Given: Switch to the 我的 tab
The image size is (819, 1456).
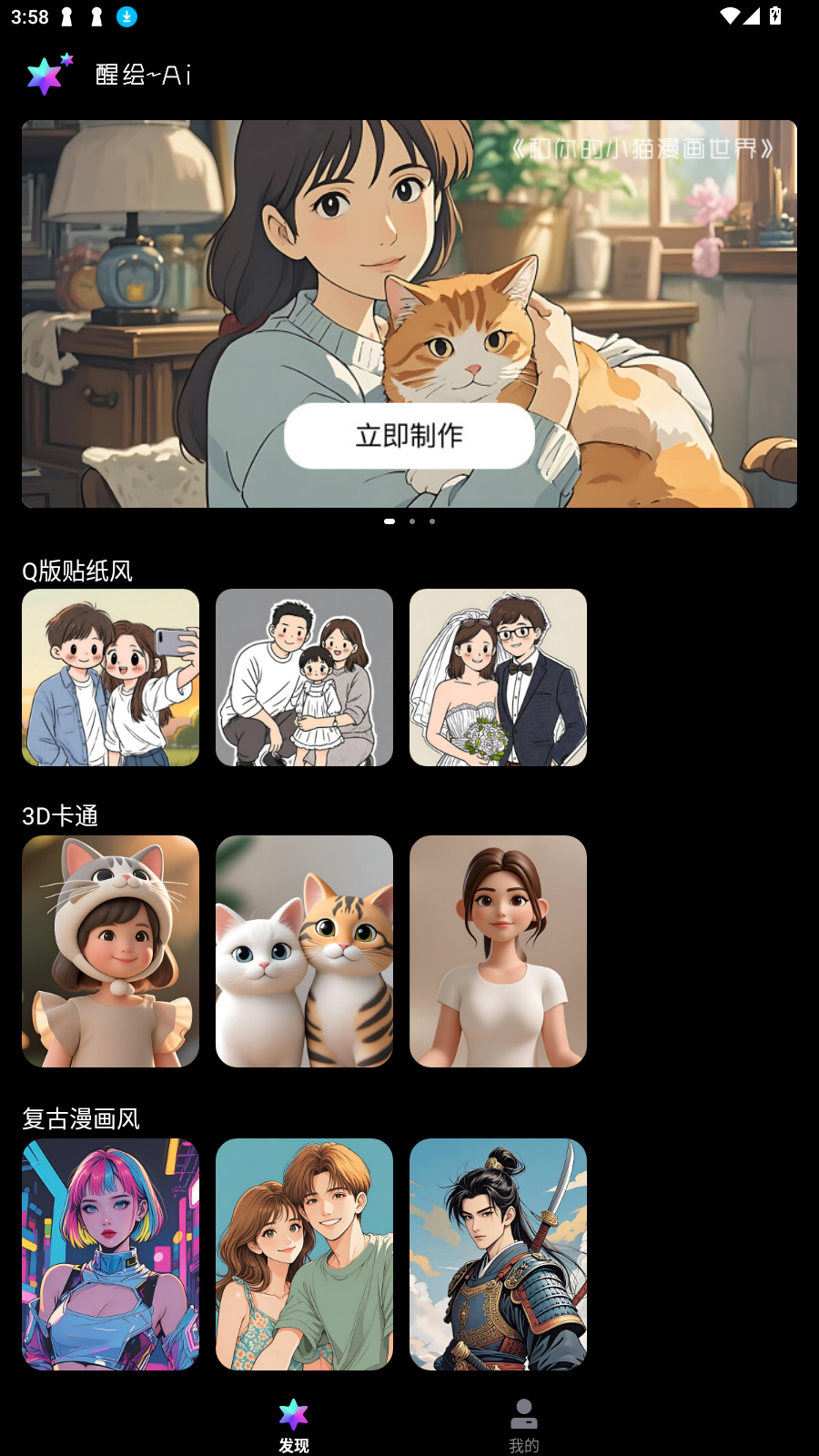Looking at the screenshot, I should tap(523, 1425).
